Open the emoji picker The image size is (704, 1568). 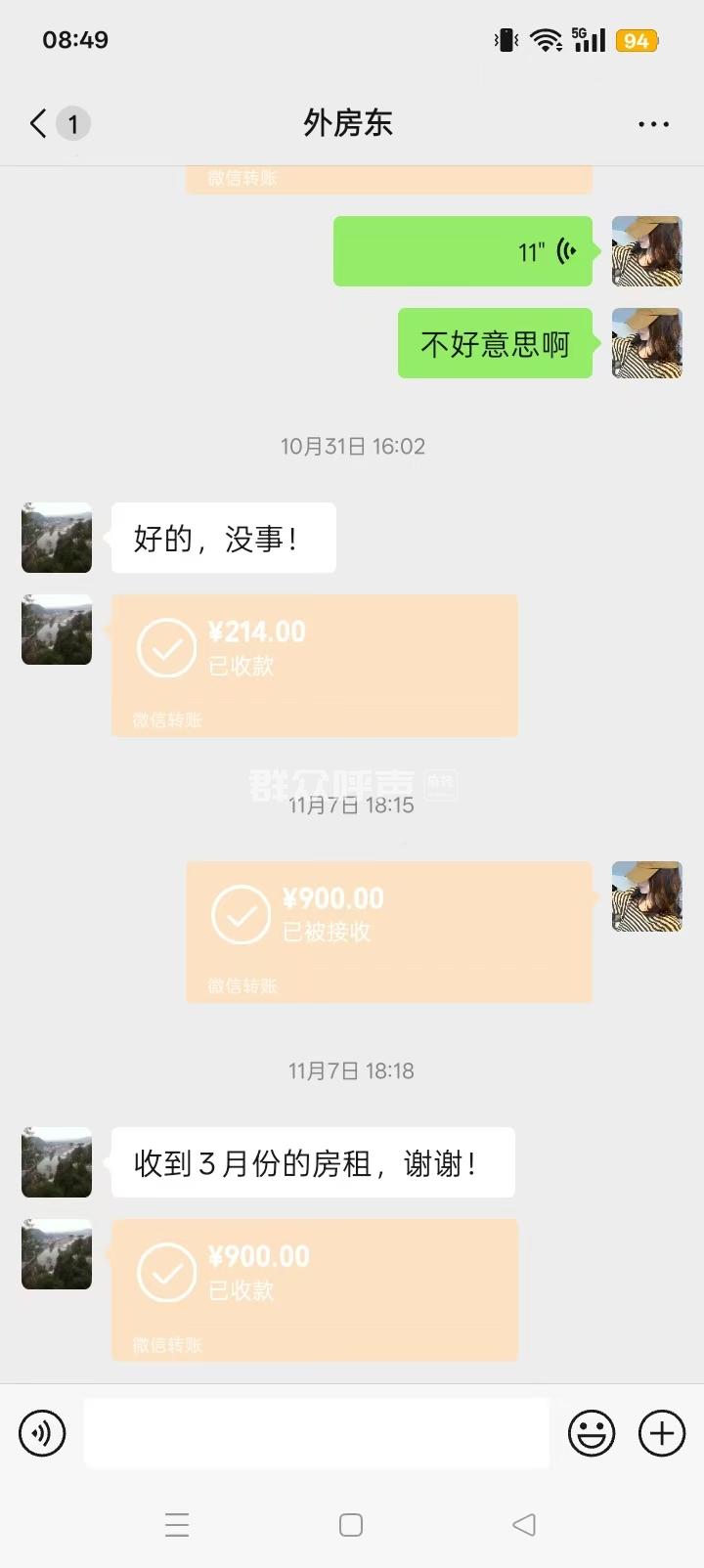coord(592,1433)
